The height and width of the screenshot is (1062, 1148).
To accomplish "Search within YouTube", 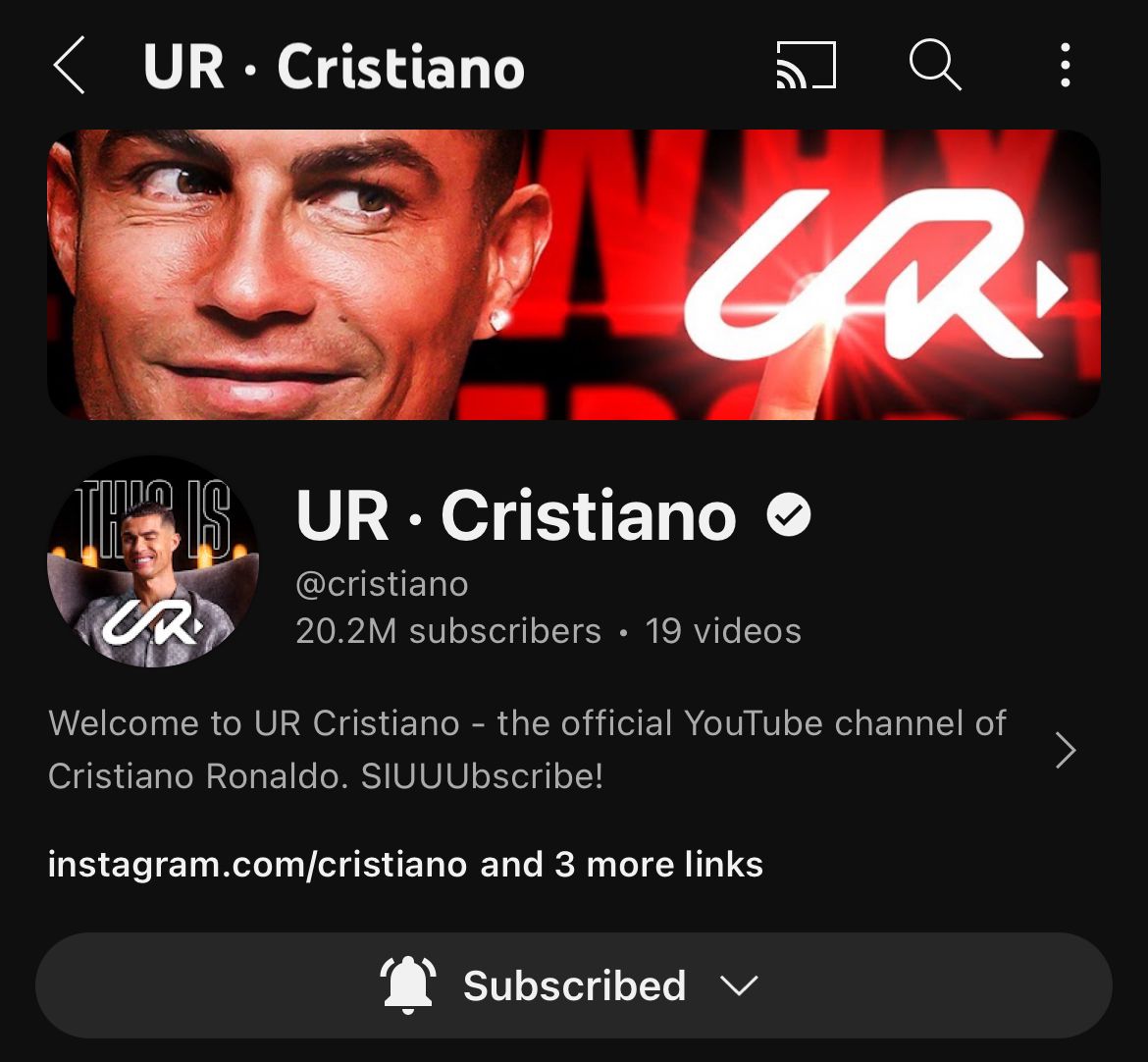I will (934, 66).
